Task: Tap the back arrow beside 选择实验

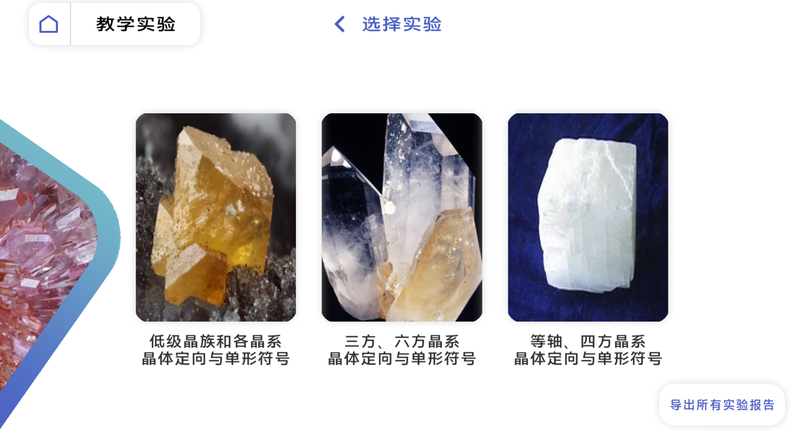Action: [340, 25]
